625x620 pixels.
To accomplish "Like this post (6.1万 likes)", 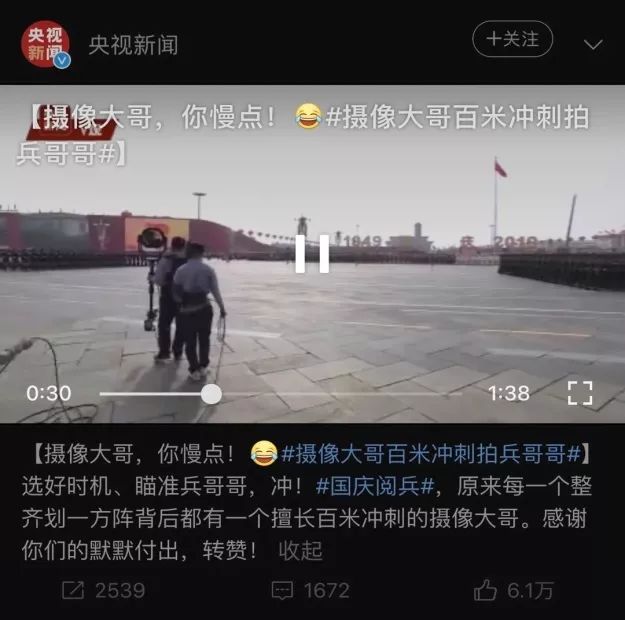I will pyautogui.click(x=514, y=591).
